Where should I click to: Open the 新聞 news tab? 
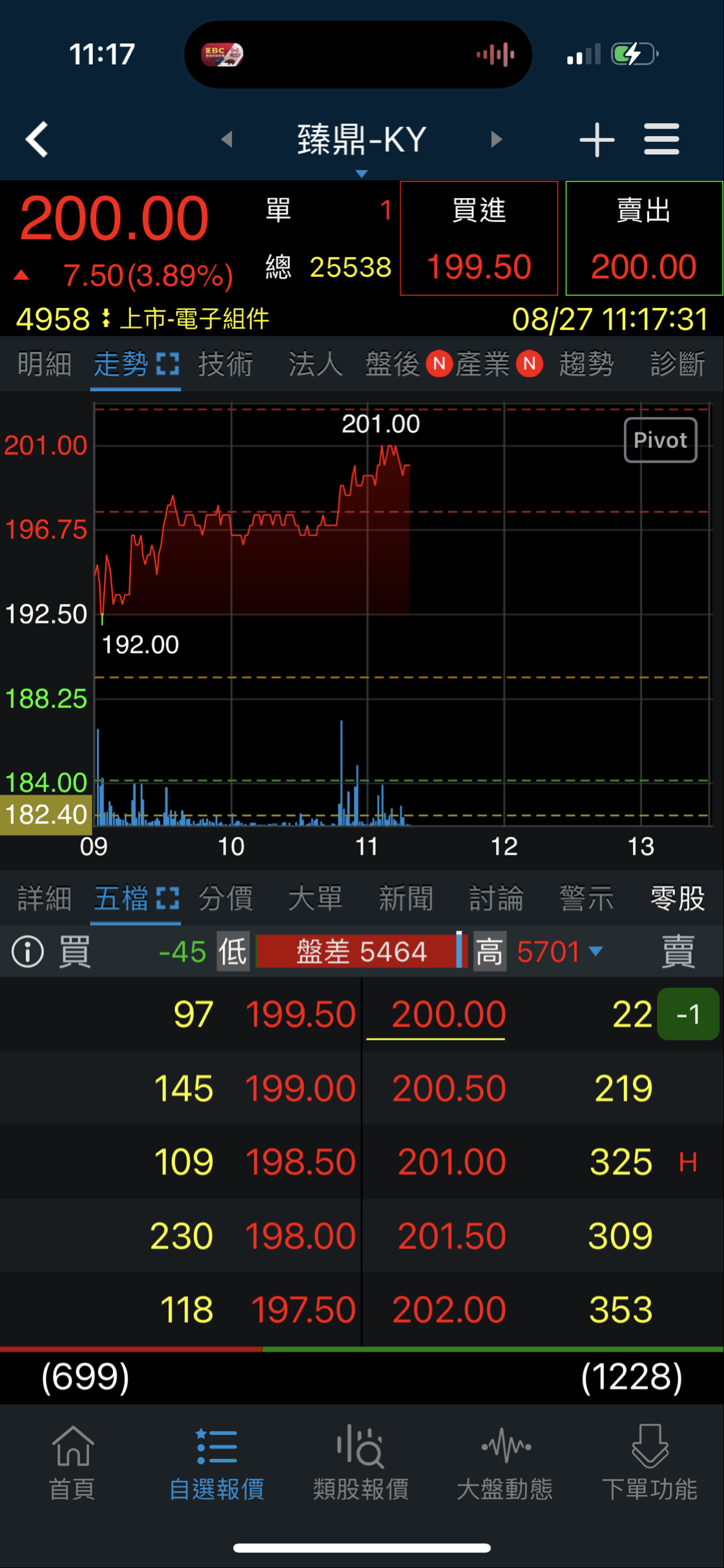[406, 898]
